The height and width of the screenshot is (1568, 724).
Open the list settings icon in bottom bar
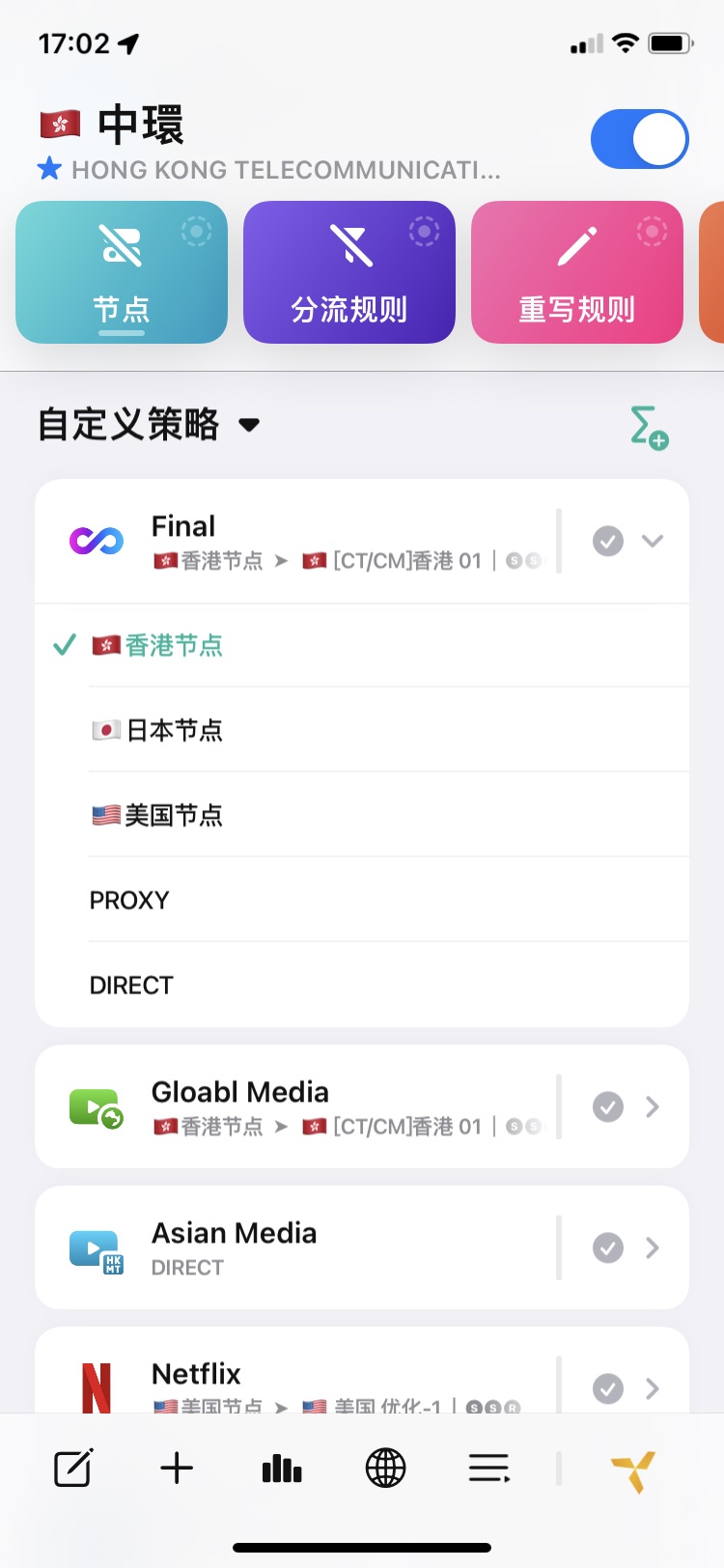tap(488, 1467)
